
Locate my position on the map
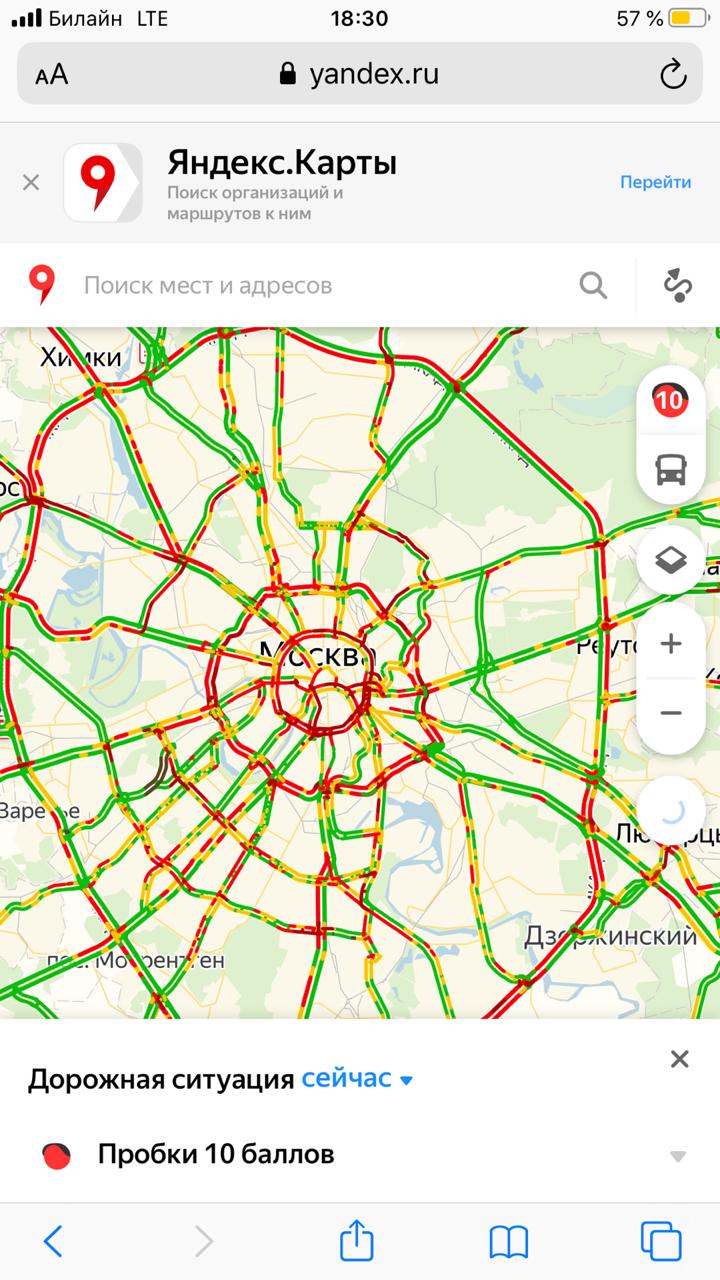pos(670,810)
